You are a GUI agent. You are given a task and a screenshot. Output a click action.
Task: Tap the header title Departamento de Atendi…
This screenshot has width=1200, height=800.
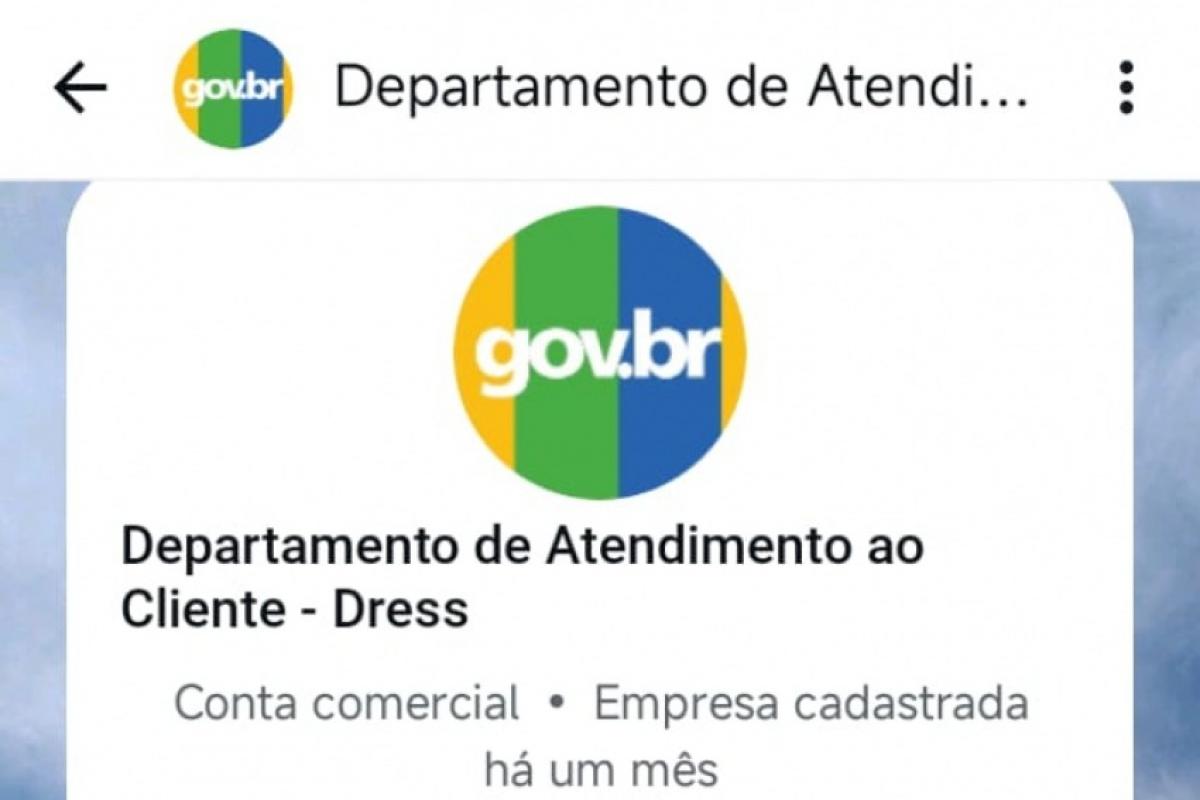680,88
